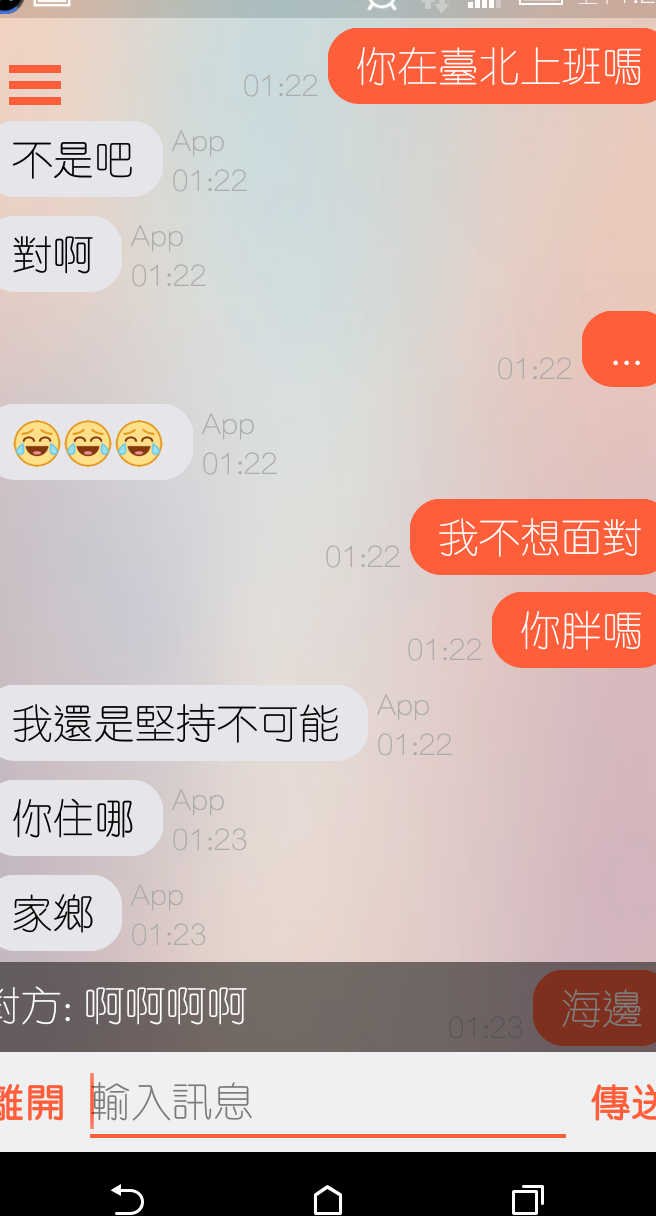Leave the chat with 離開
Image resolution: width=656 pixels, height=1216 pixels.
coord(32,1103)
